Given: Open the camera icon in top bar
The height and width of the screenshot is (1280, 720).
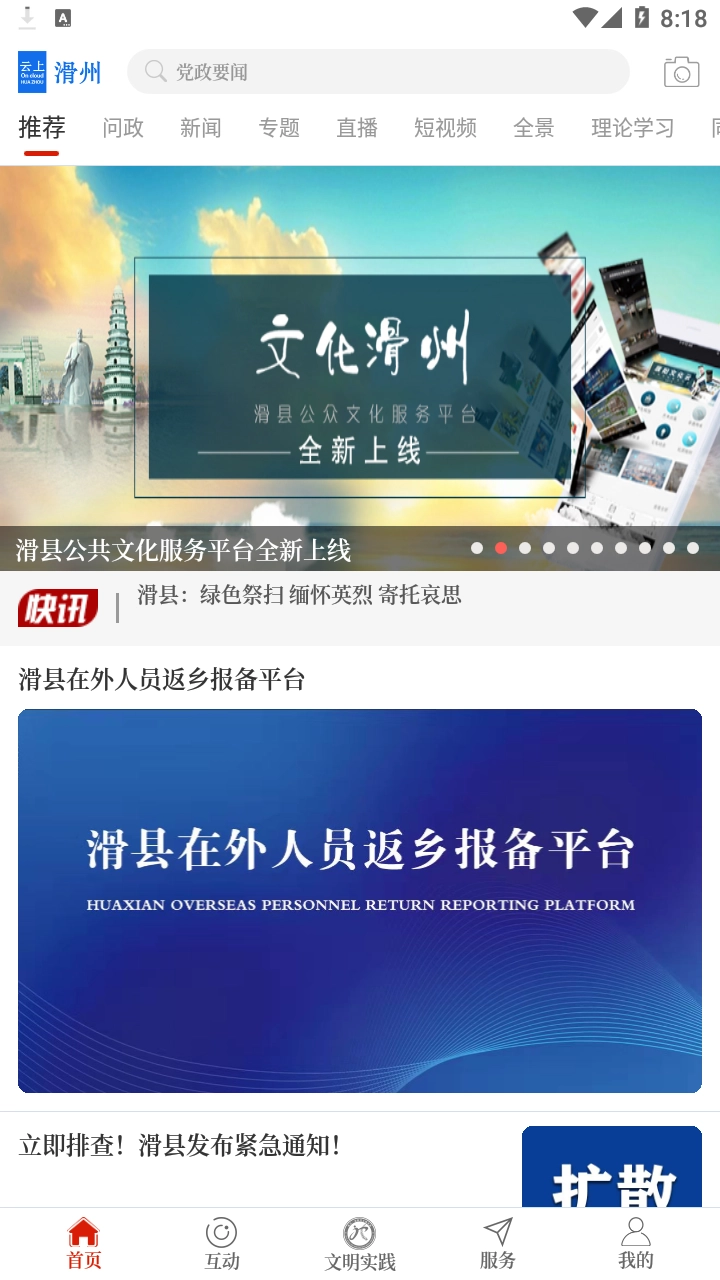Looking at the screenshot, I should tap(681, 72).
